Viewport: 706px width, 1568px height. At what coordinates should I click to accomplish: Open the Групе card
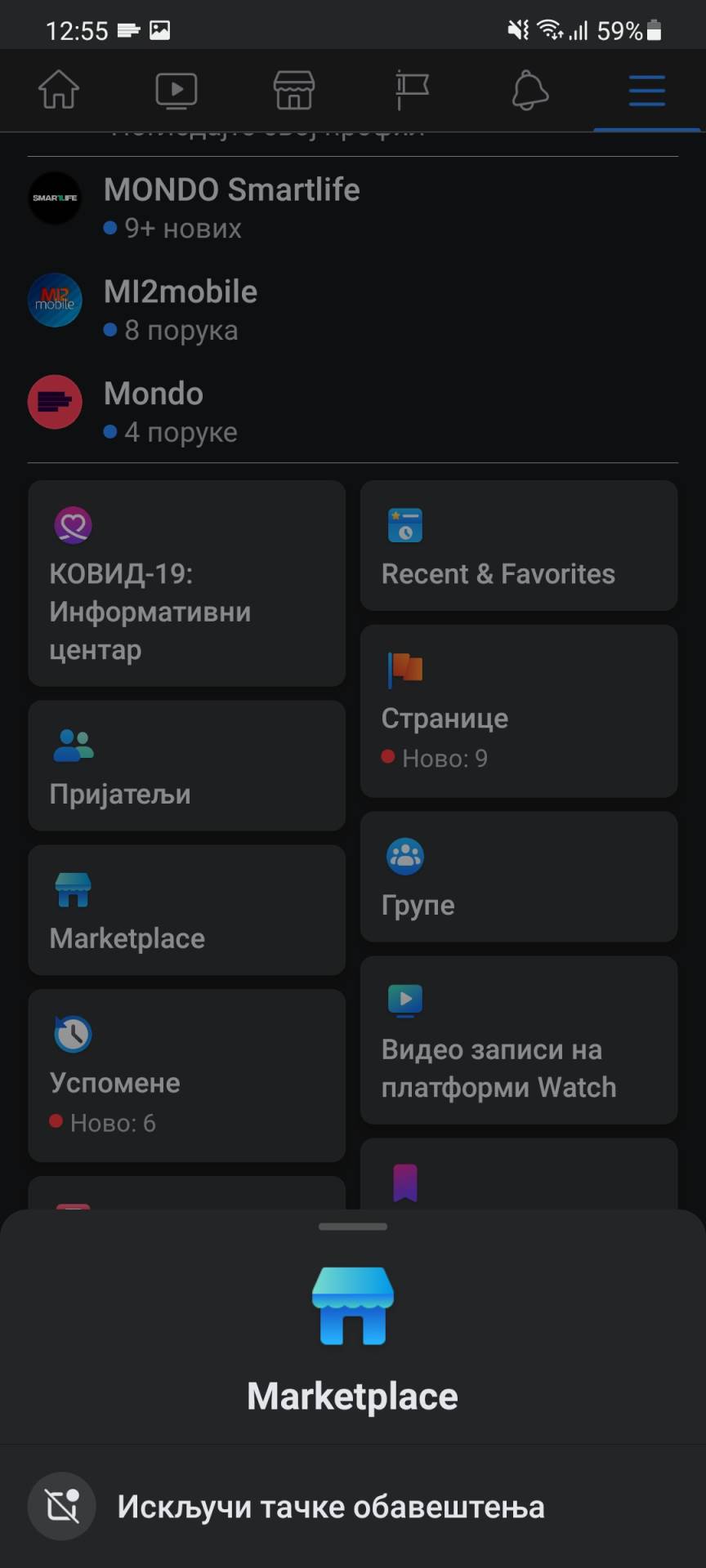pyautogui.click(x=518, y=876)
